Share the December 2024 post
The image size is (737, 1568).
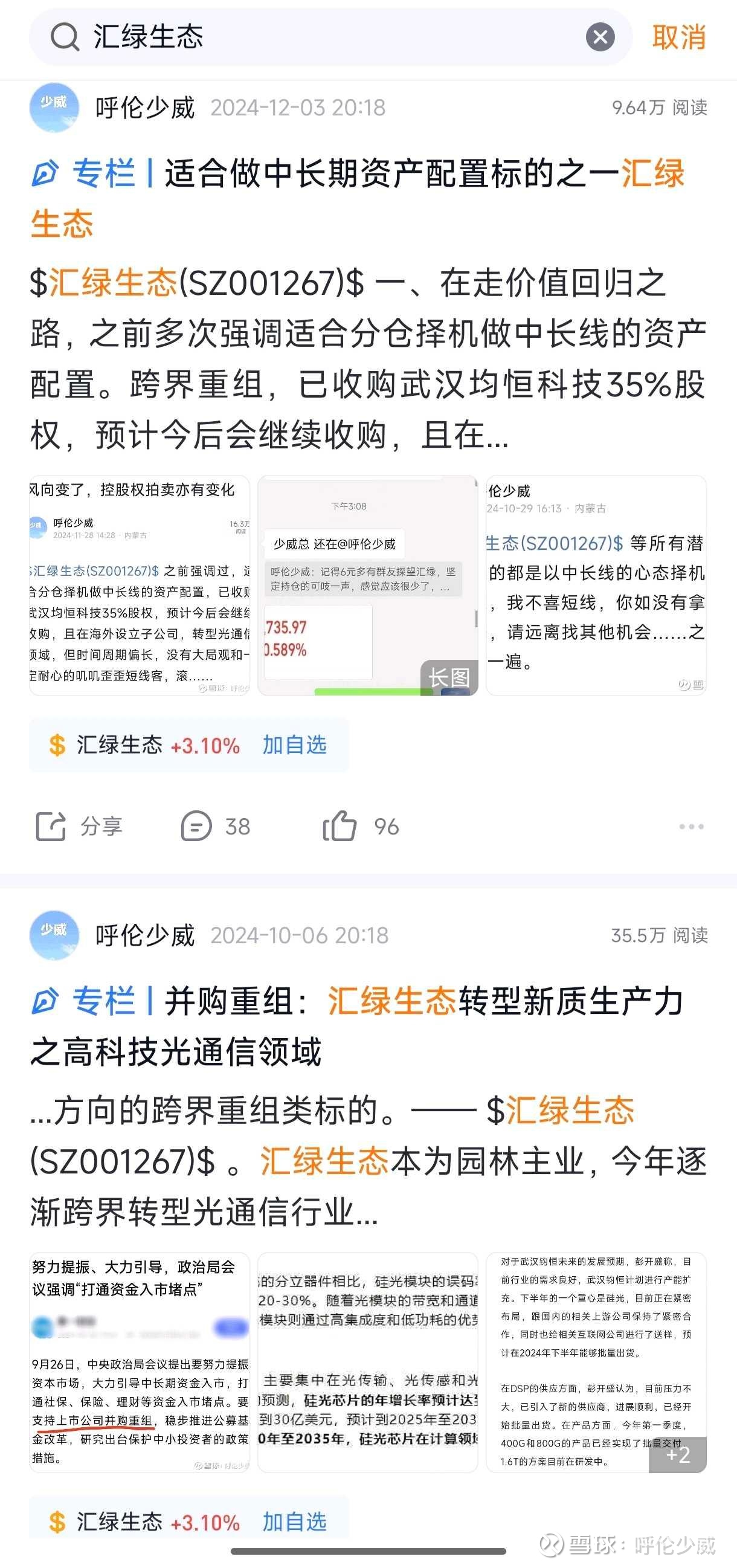pyautogui.click(x=80, y=827)
